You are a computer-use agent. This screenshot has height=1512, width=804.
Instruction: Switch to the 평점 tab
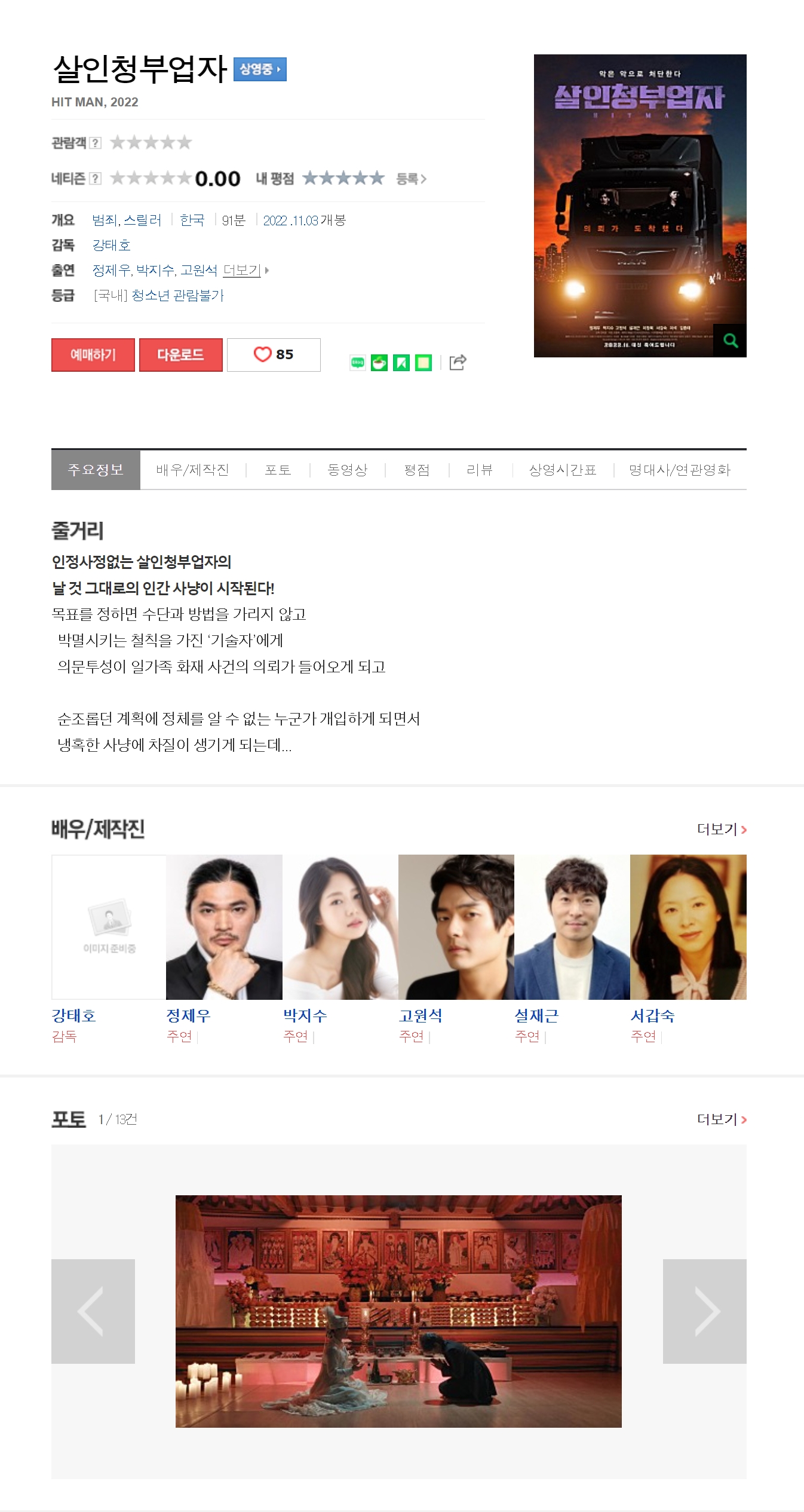416,470
